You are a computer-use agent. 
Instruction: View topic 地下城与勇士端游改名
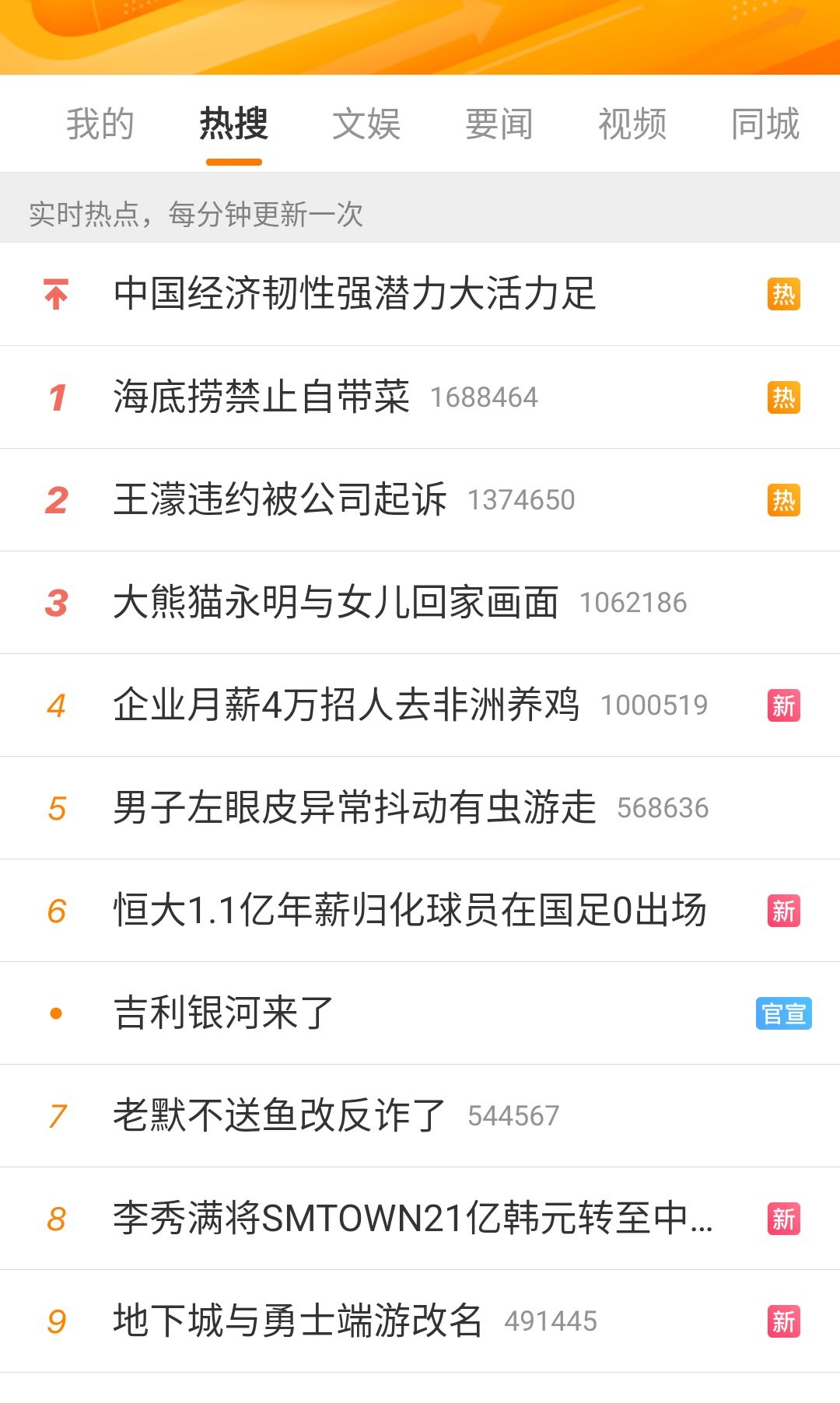420,1321
